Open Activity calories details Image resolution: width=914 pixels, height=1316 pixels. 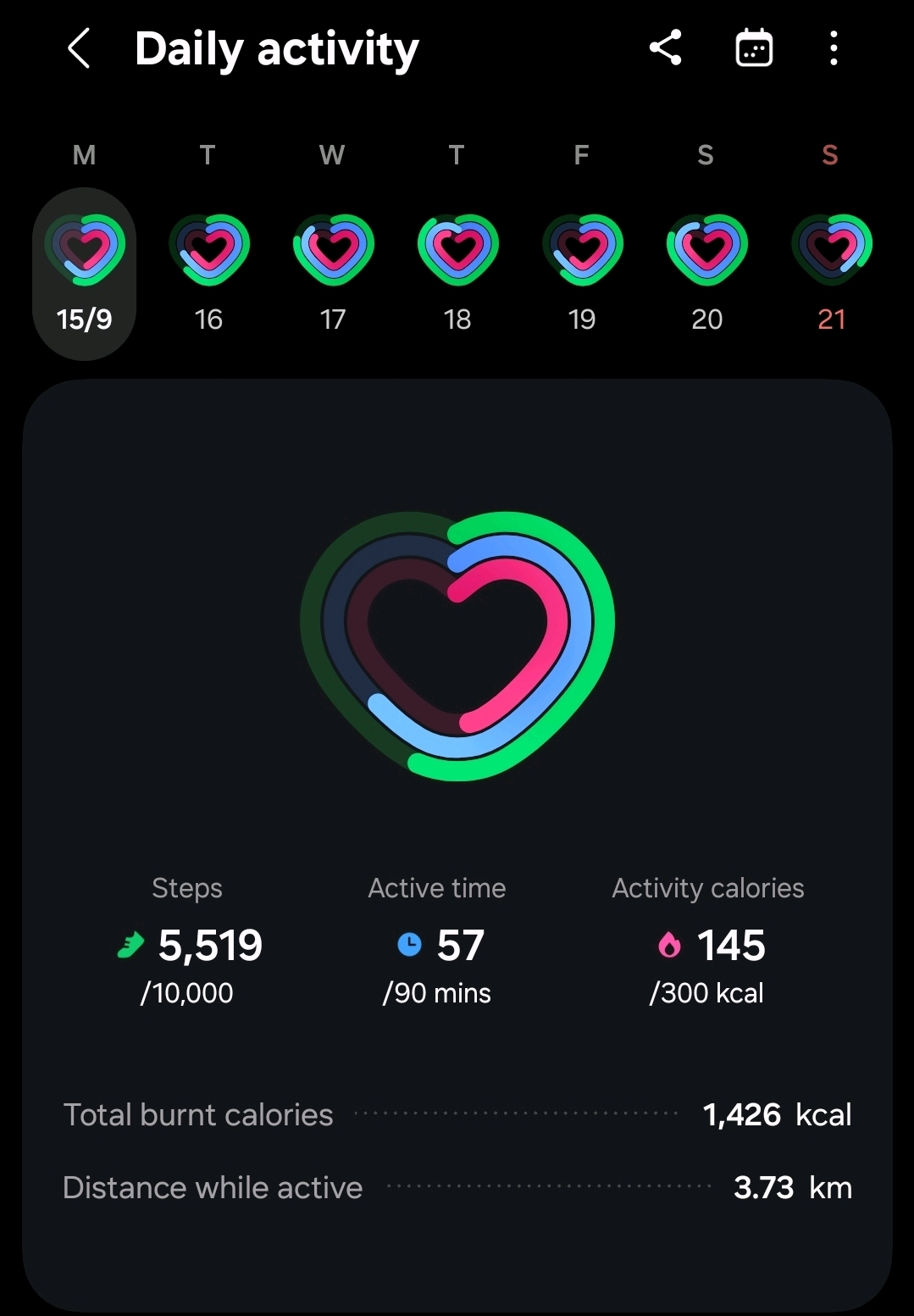(708, 945)
